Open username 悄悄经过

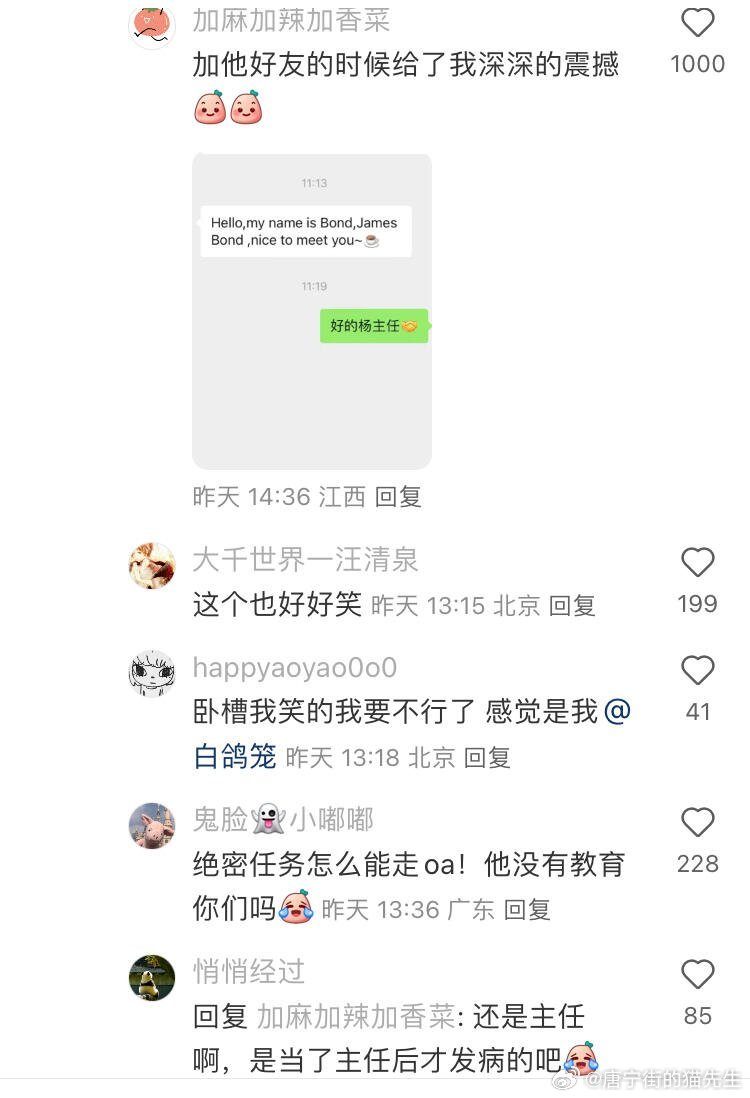[249, 971]
